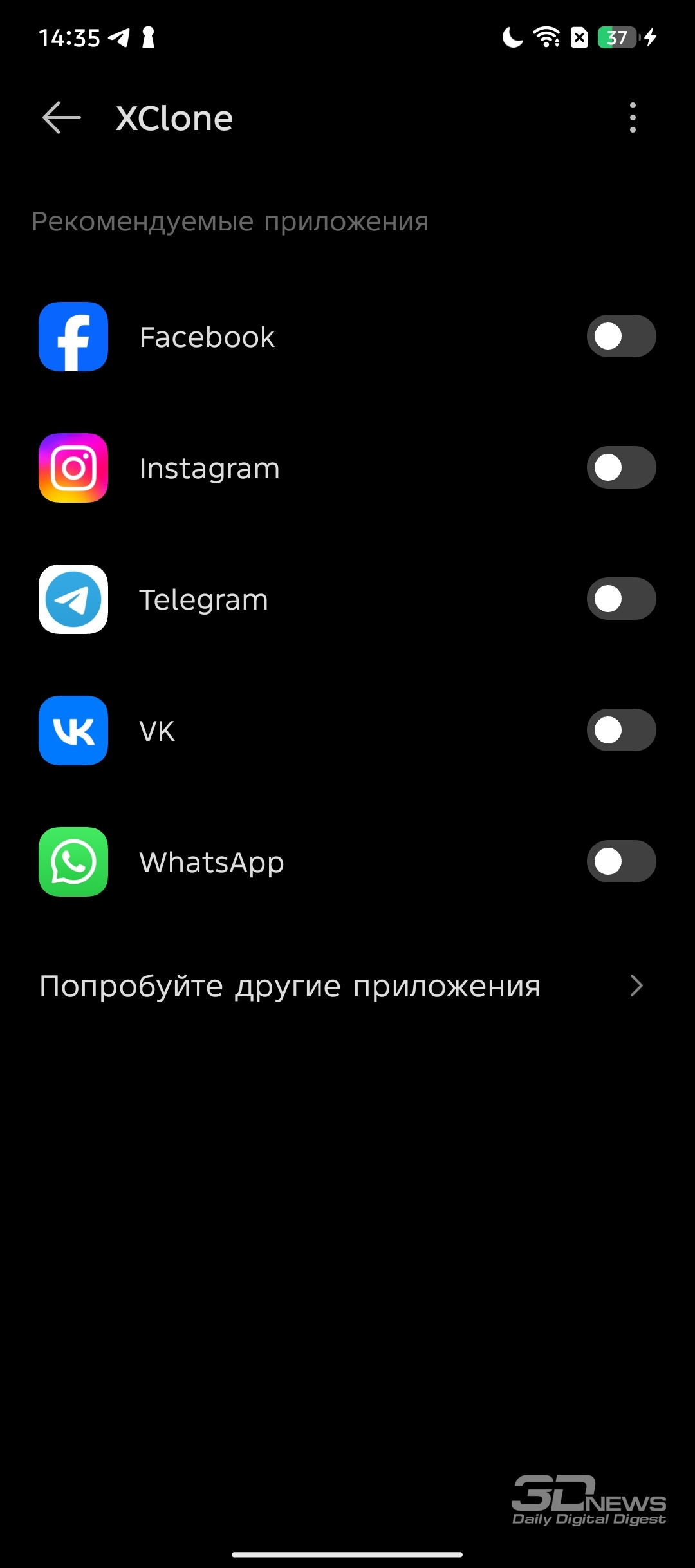Enable cloning for Facebook
The height and width of the screenshot is (1568, 695).
point(621,336)
